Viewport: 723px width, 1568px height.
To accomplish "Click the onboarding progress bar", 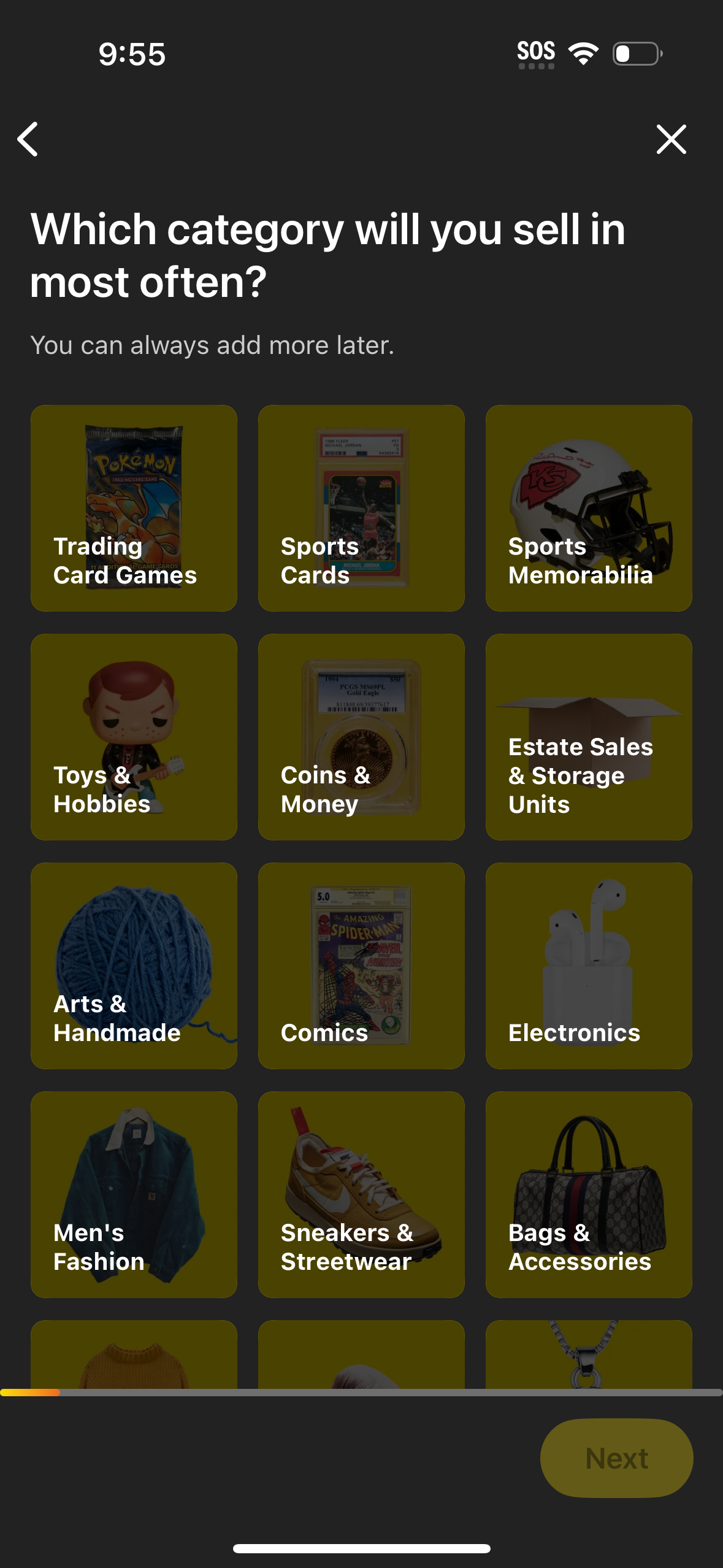I will coord(361,1390).
